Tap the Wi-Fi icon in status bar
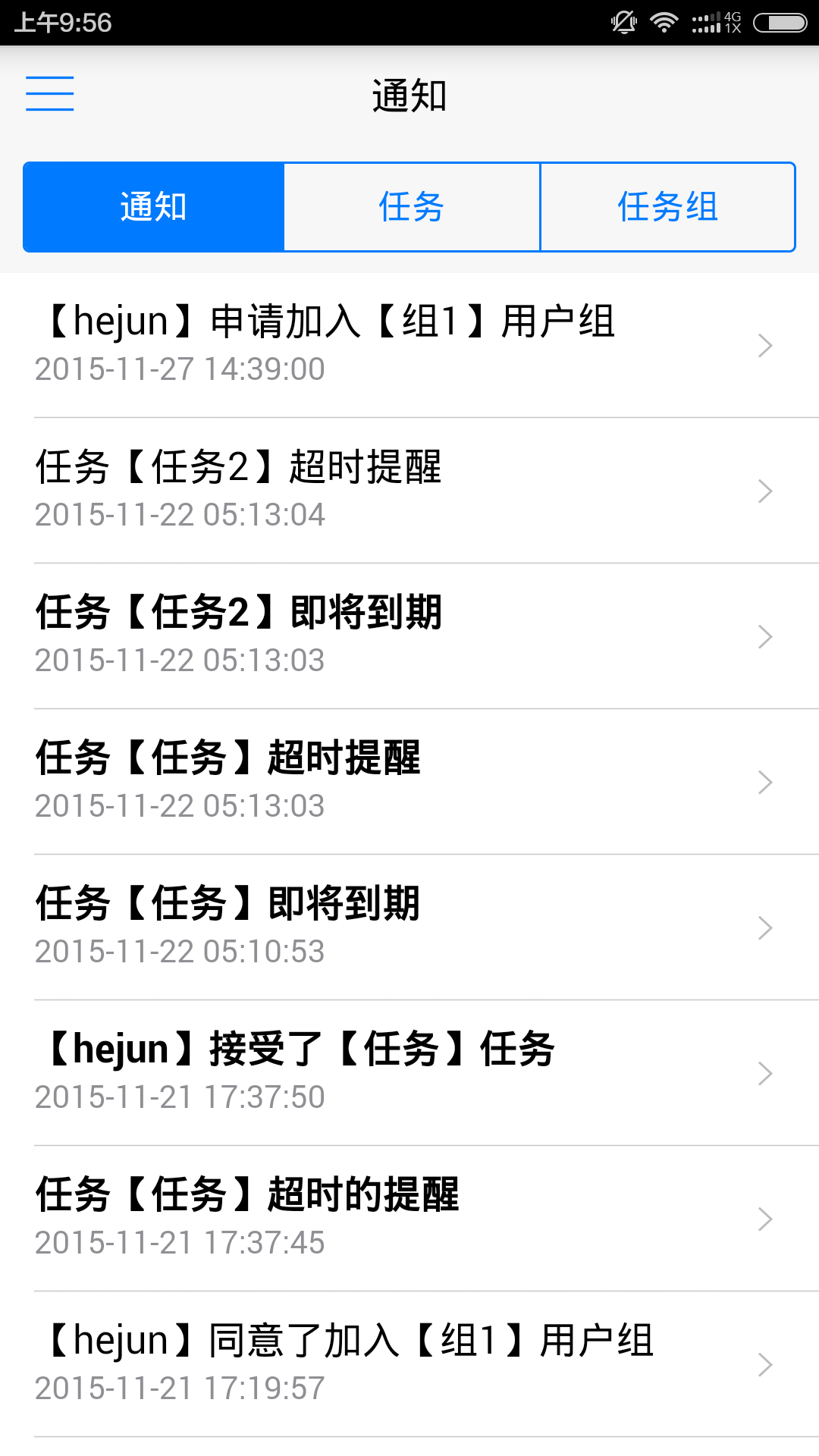This screenshot has height=1456, width=819. 664,22
